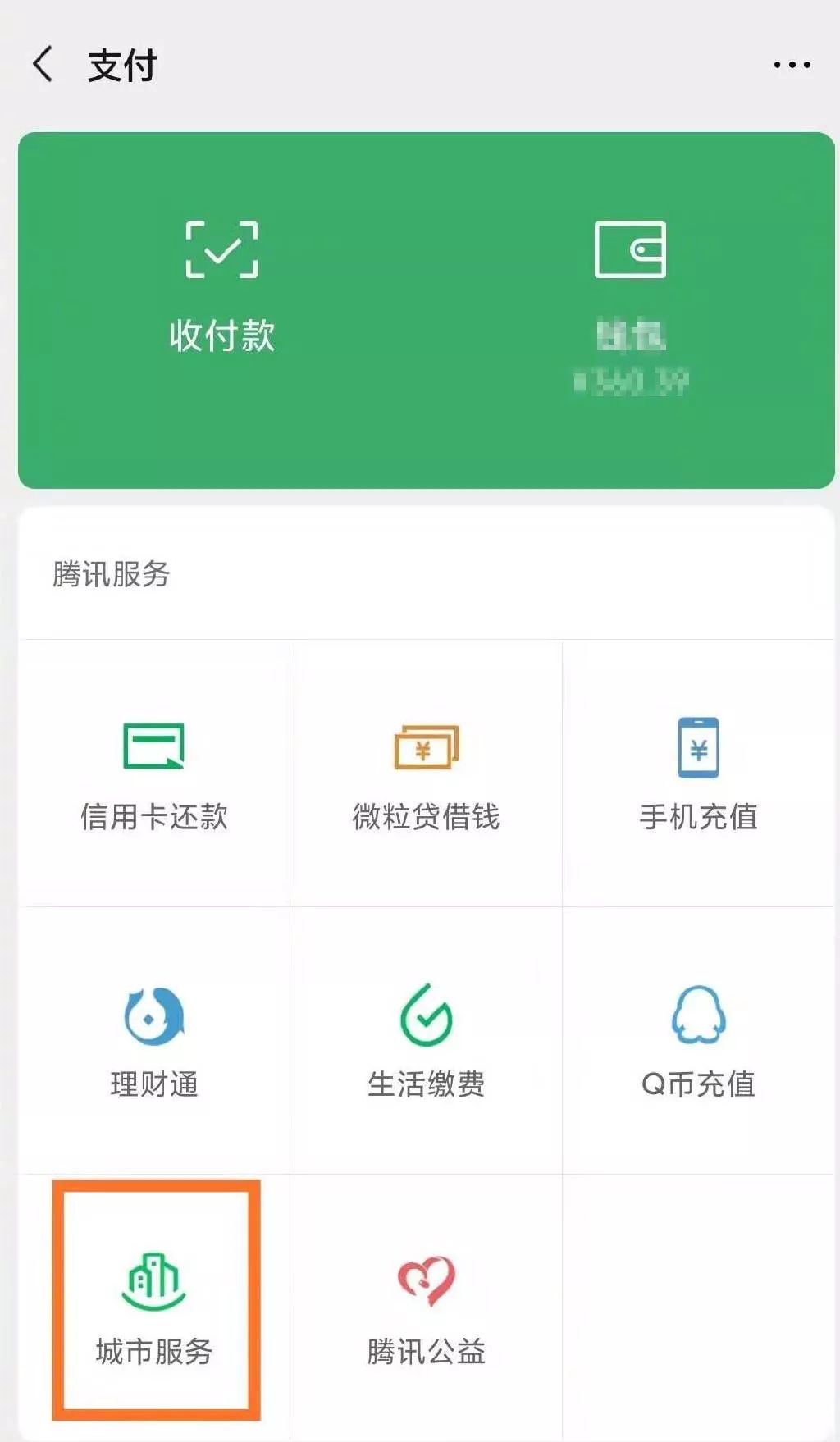Image resolution: width=840 pixels, height=1442 pixels.
Task: Open 手机充值 to top up phone
Action: tap(698, 775)
